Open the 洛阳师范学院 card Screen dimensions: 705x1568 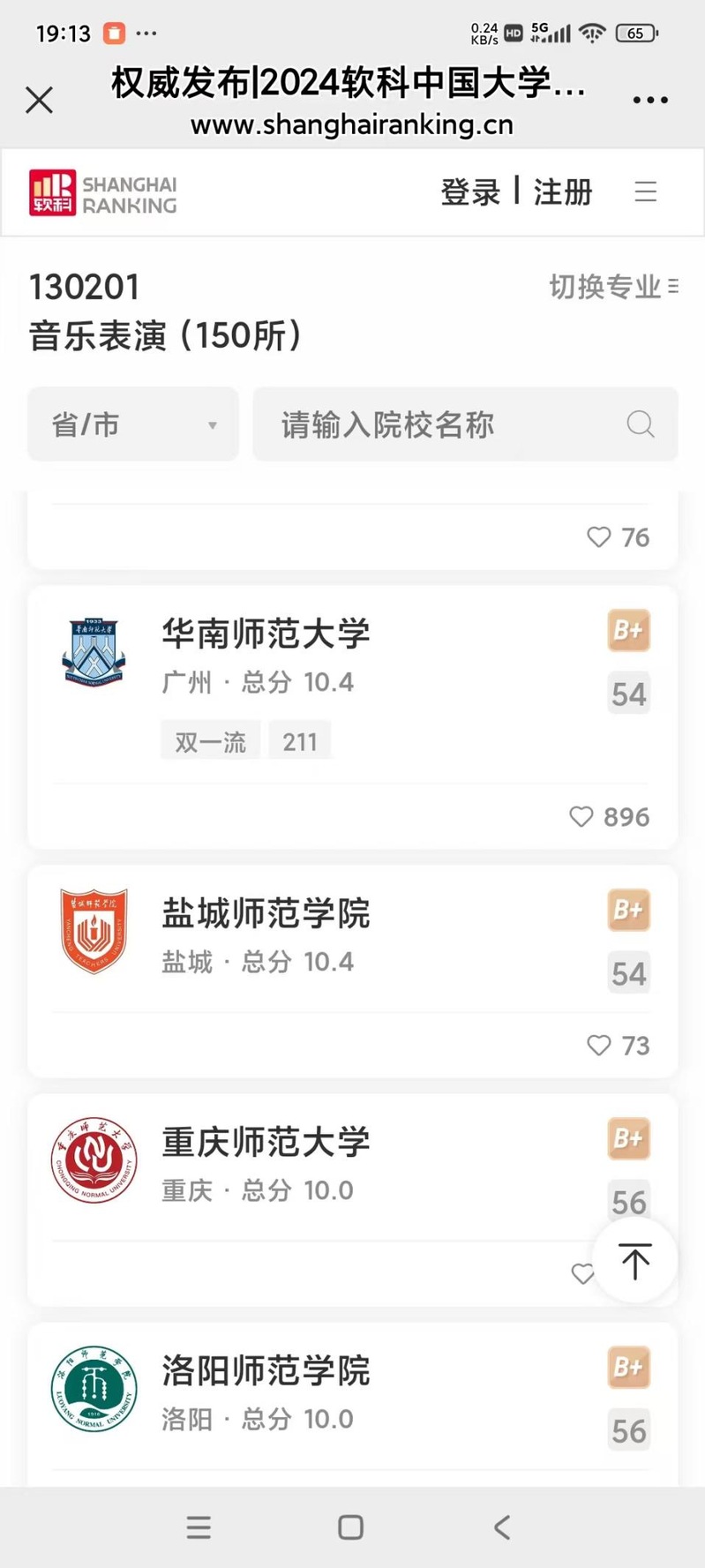tap(266, 1371)
